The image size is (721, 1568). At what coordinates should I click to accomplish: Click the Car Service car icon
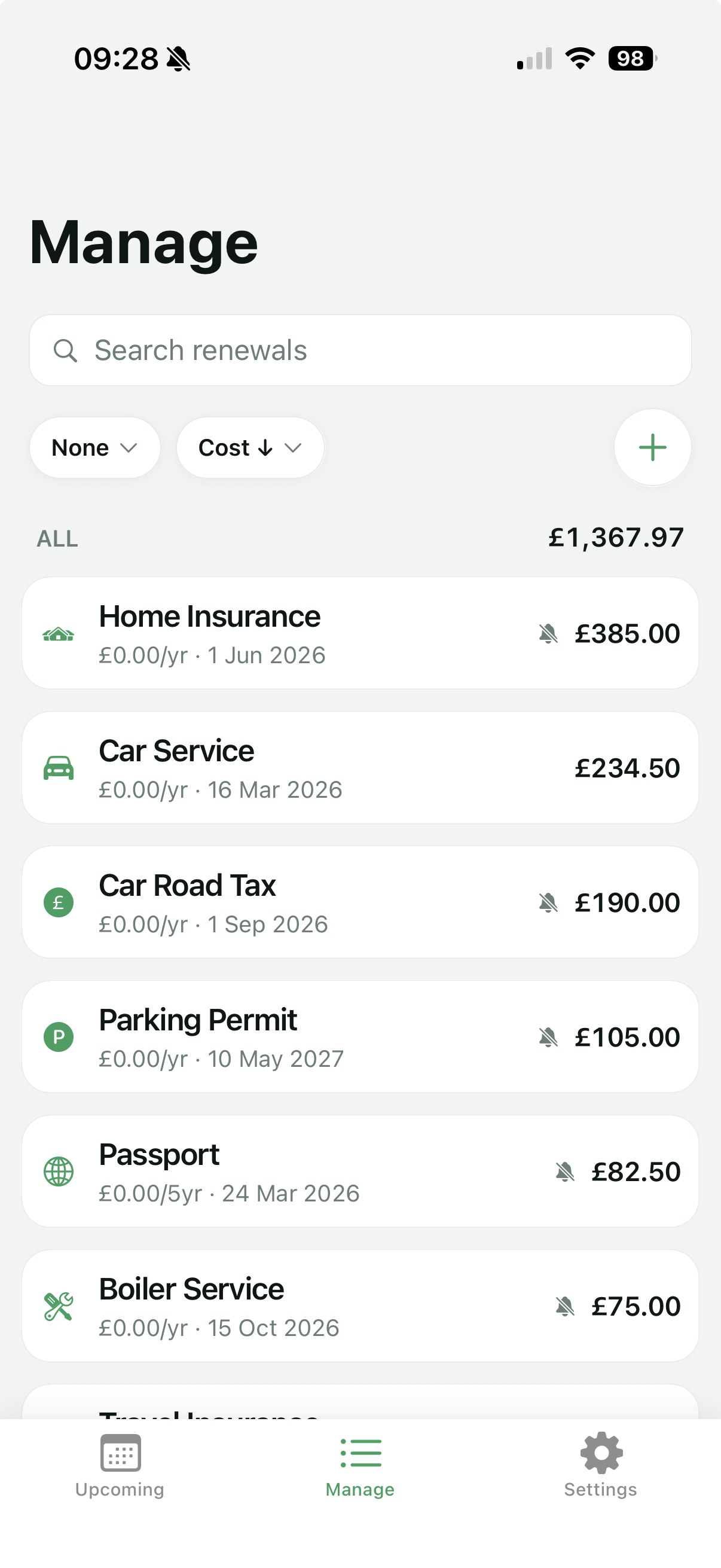point(59,768)
